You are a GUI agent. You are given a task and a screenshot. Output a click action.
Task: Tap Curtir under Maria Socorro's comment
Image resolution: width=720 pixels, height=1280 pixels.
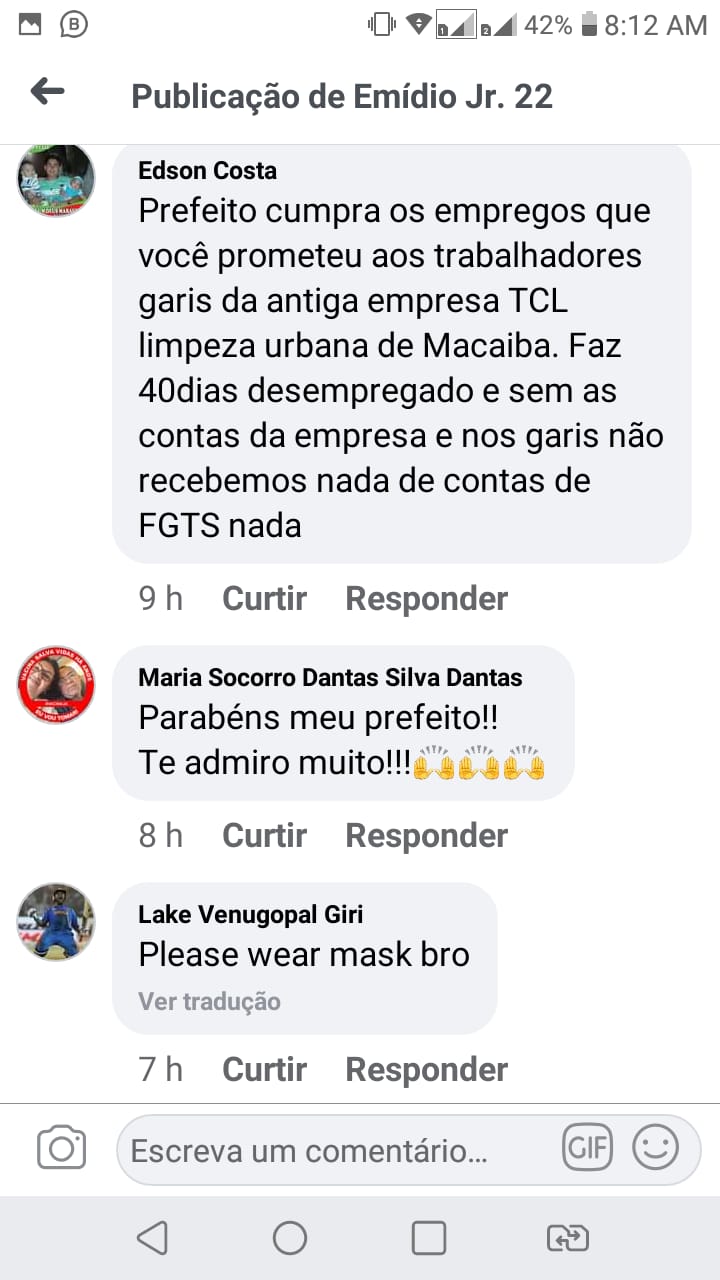pos(264,835)
